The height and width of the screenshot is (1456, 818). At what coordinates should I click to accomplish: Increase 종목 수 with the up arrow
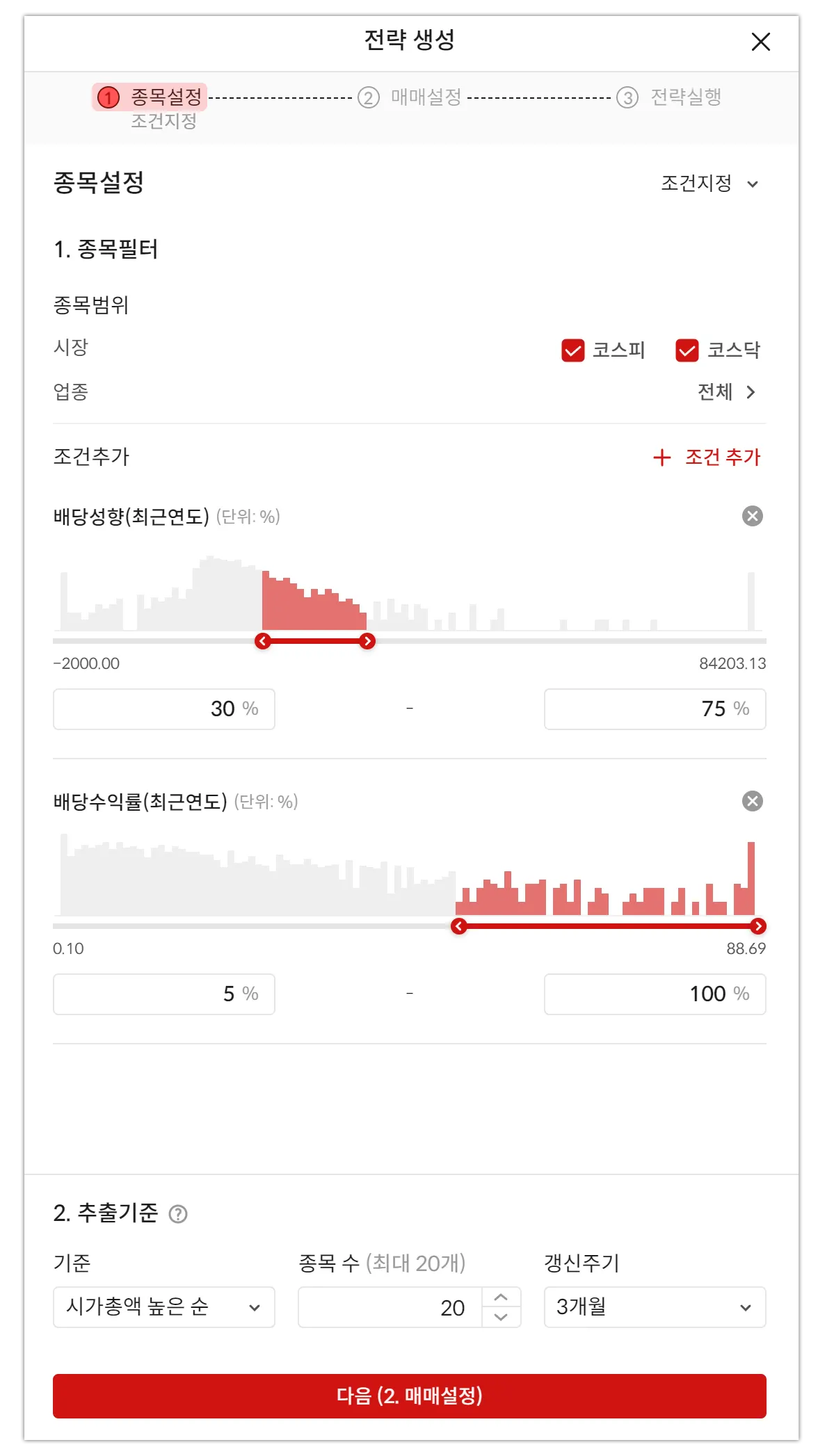(x=501, y=1297)
